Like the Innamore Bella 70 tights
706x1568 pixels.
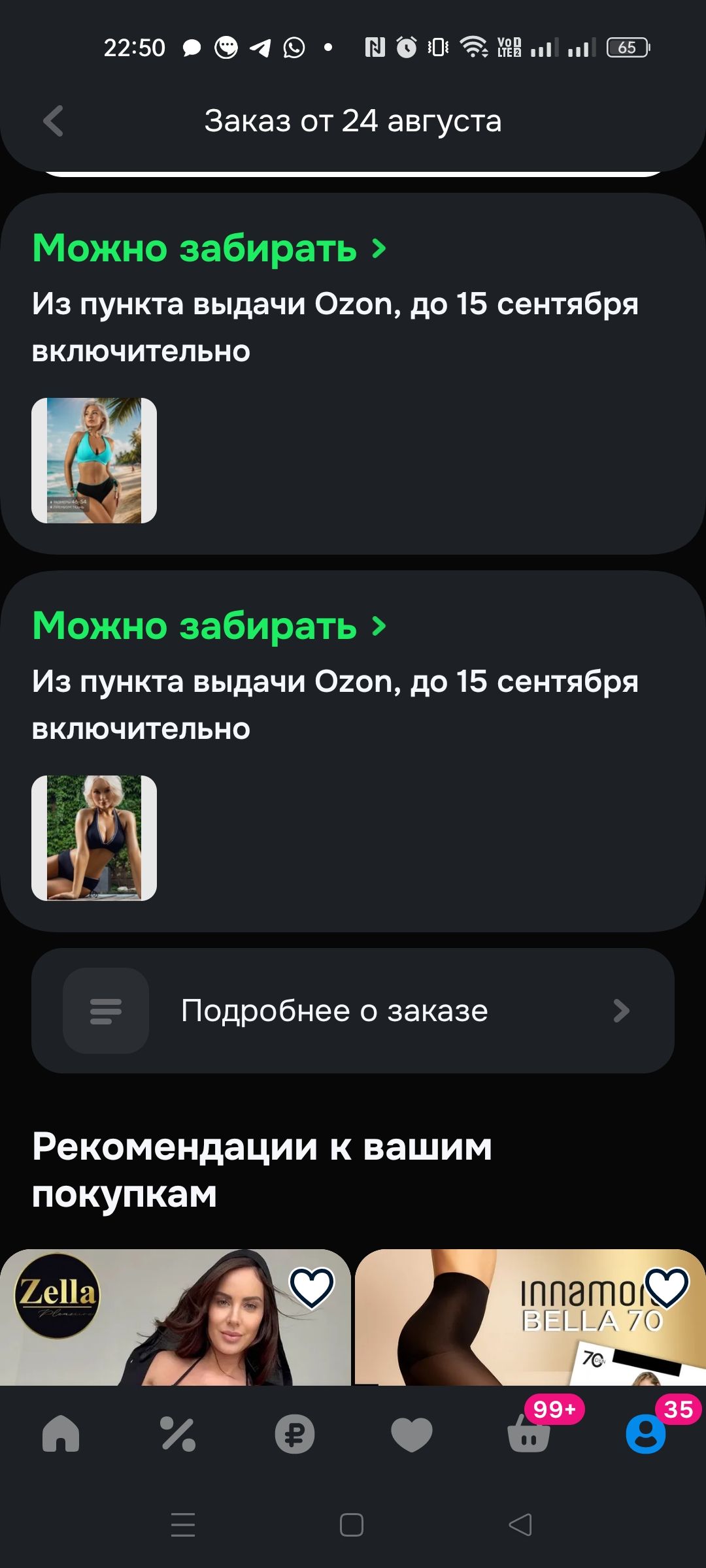coord(666,1288)
